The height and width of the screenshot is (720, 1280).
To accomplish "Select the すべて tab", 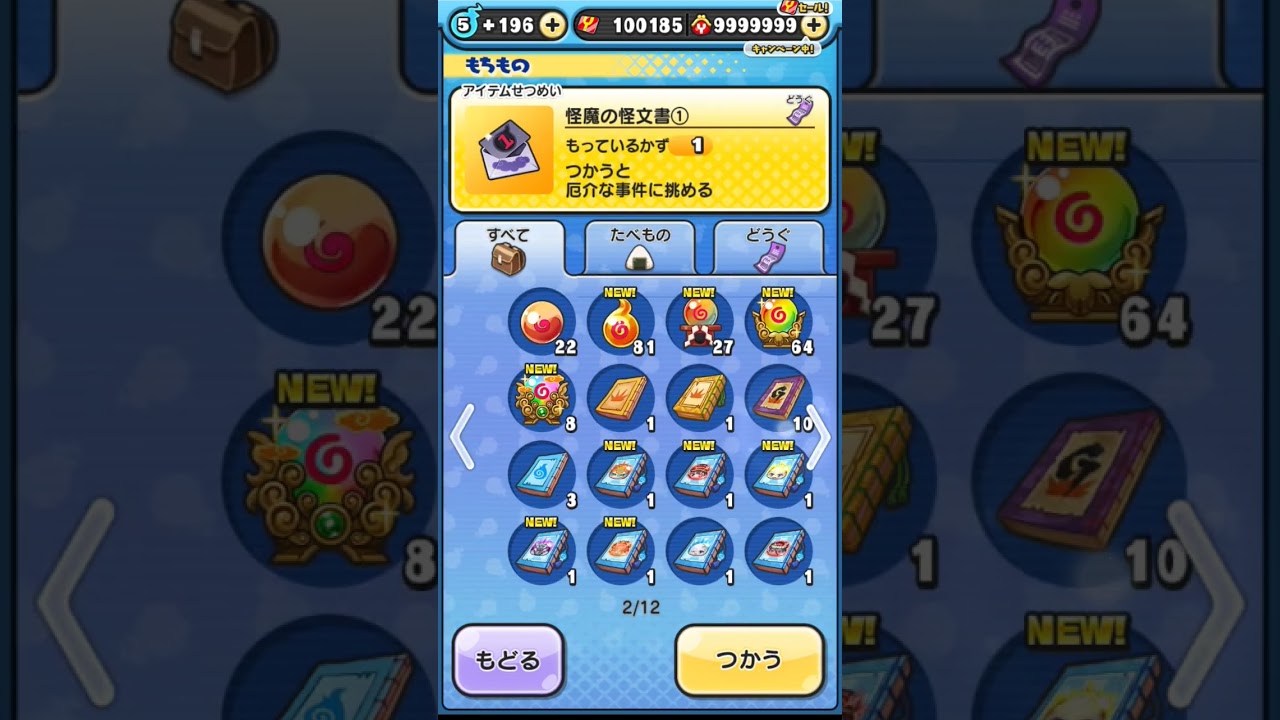I will (x=509, y=248).
